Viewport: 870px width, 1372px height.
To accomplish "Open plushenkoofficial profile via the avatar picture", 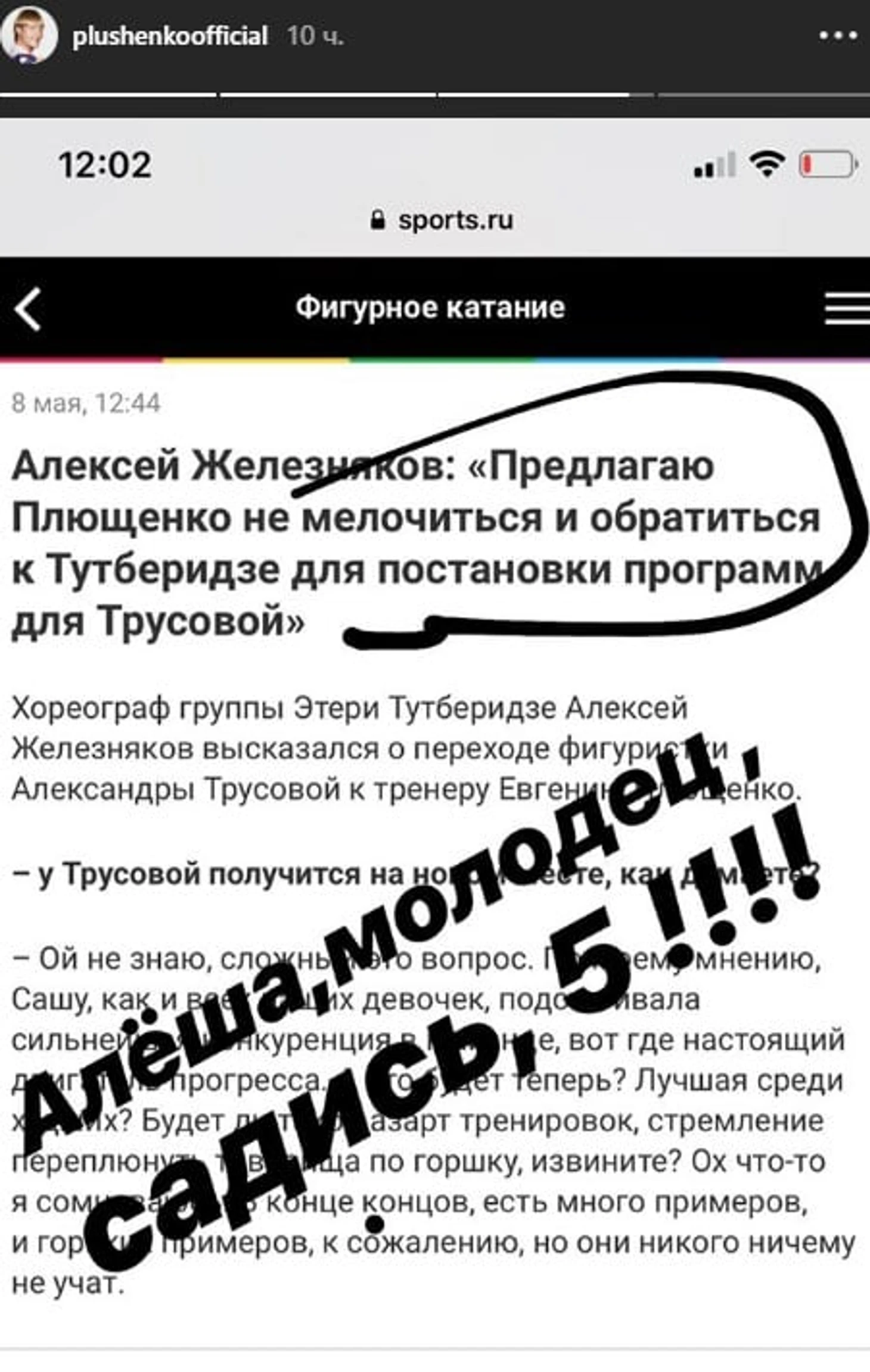I will [x=29, y=34].
